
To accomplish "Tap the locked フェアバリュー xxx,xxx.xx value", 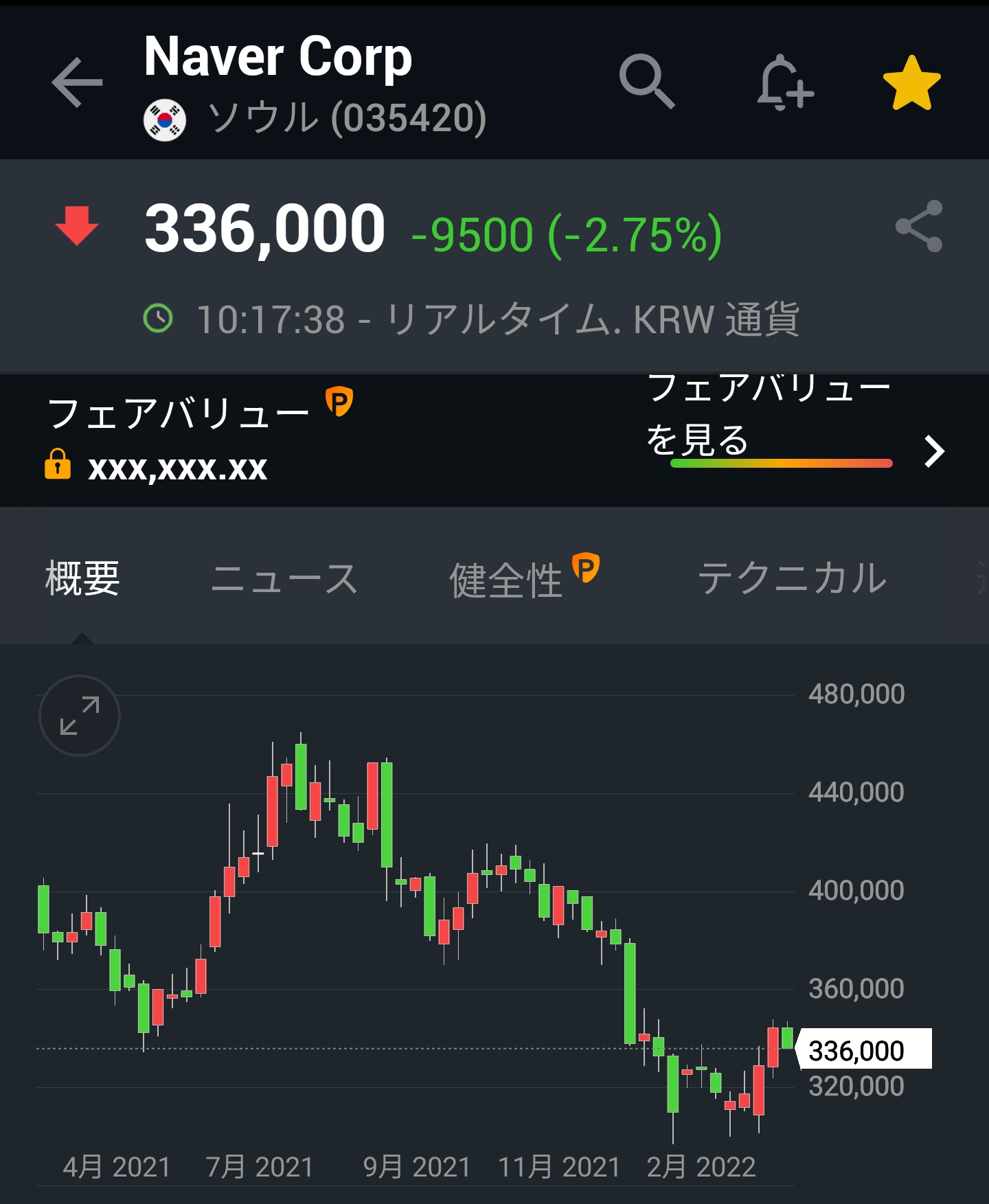I will click(x=177, y=468).
